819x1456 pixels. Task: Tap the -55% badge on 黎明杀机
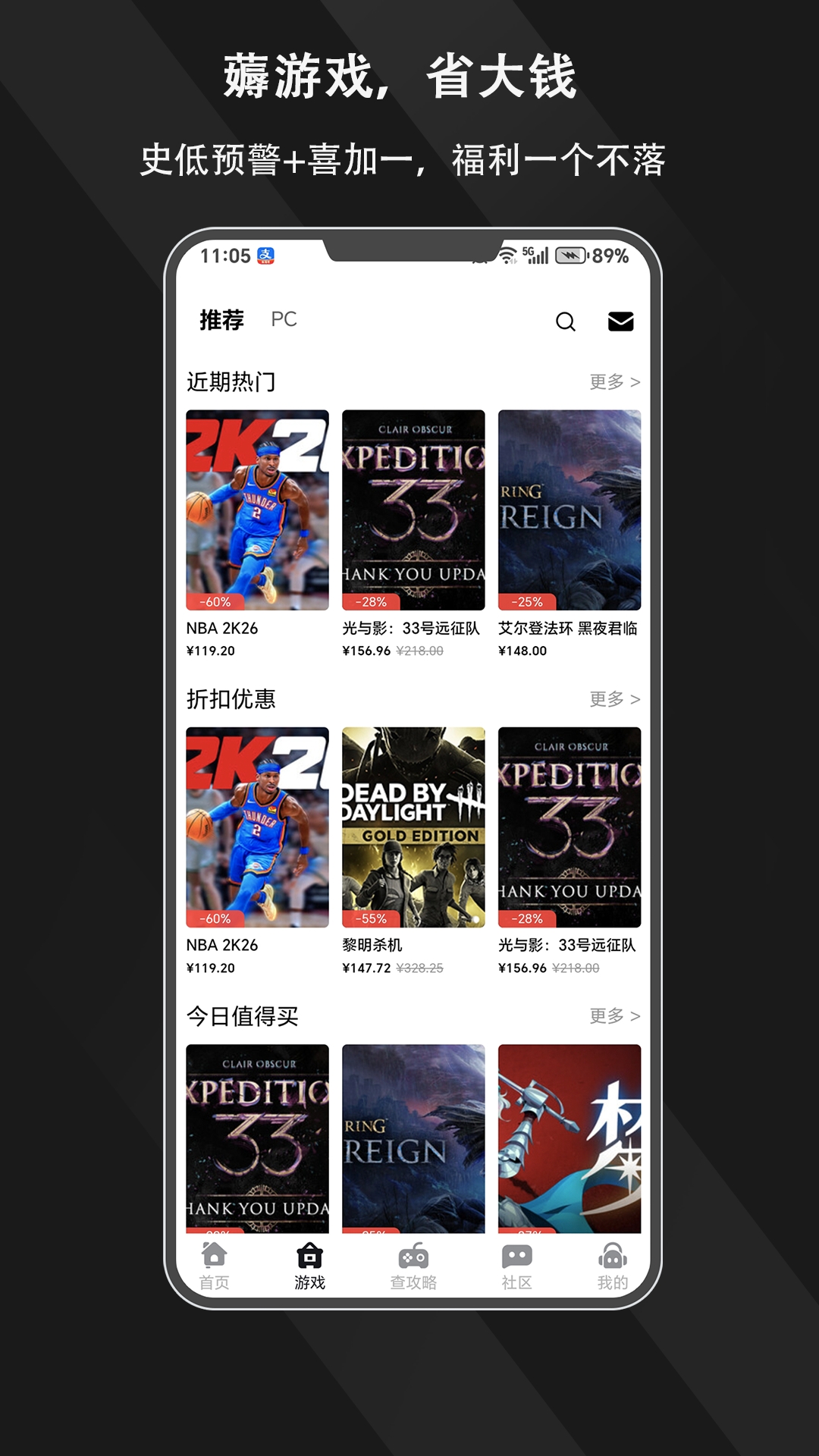372,918
